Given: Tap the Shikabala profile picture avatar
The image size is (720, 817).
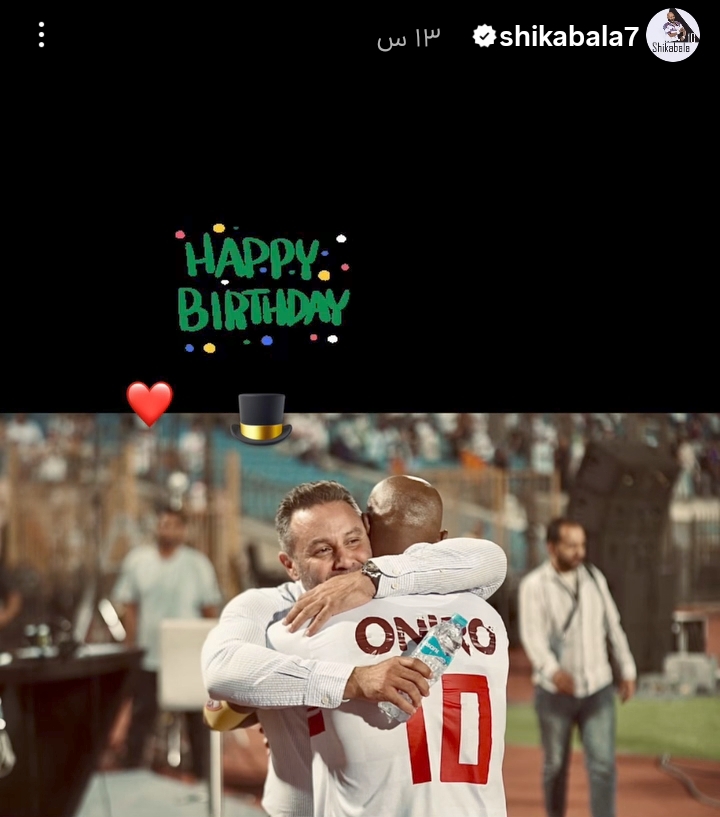Looking at the screenshot, I should [x=673, y=35].
